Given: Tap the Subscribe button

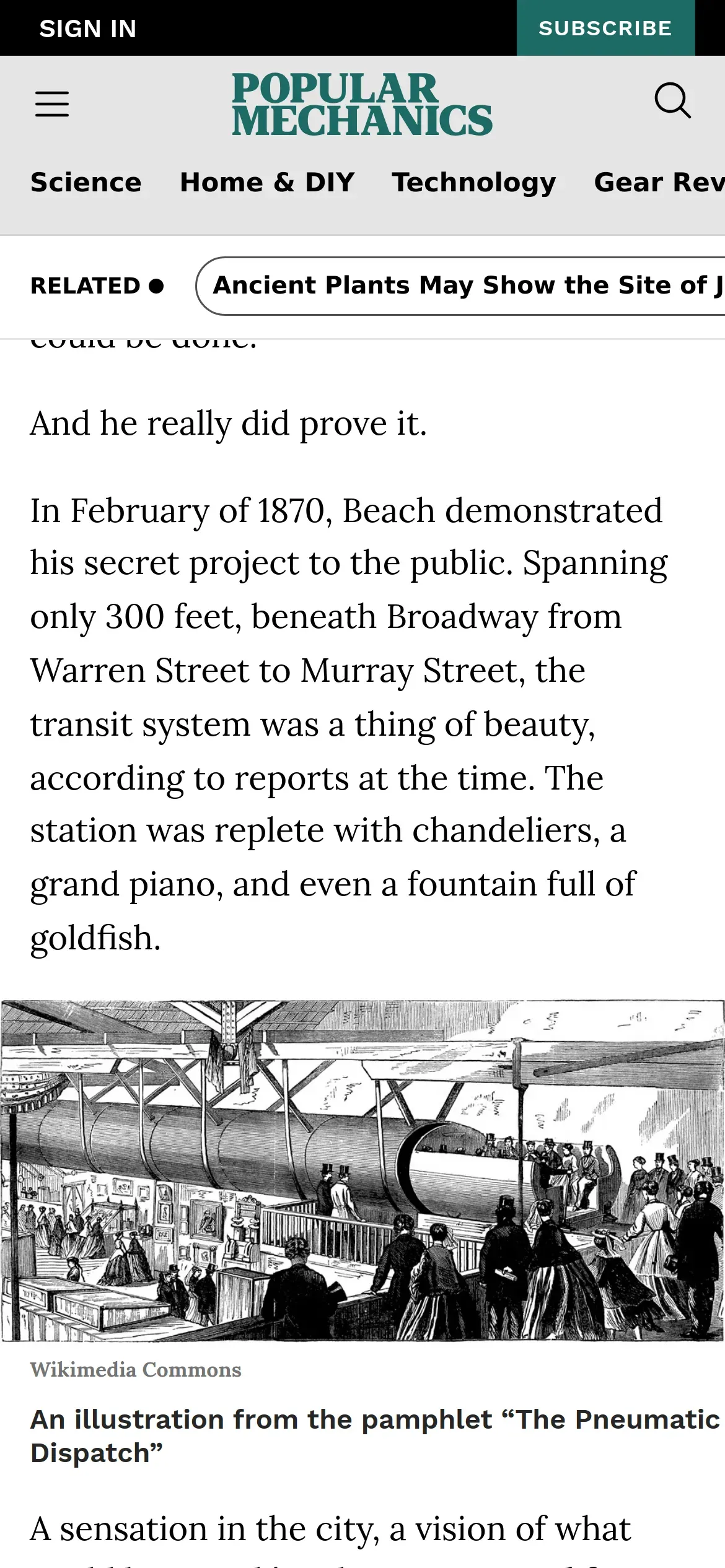Looking at the screenshot, I should [605, 28].
